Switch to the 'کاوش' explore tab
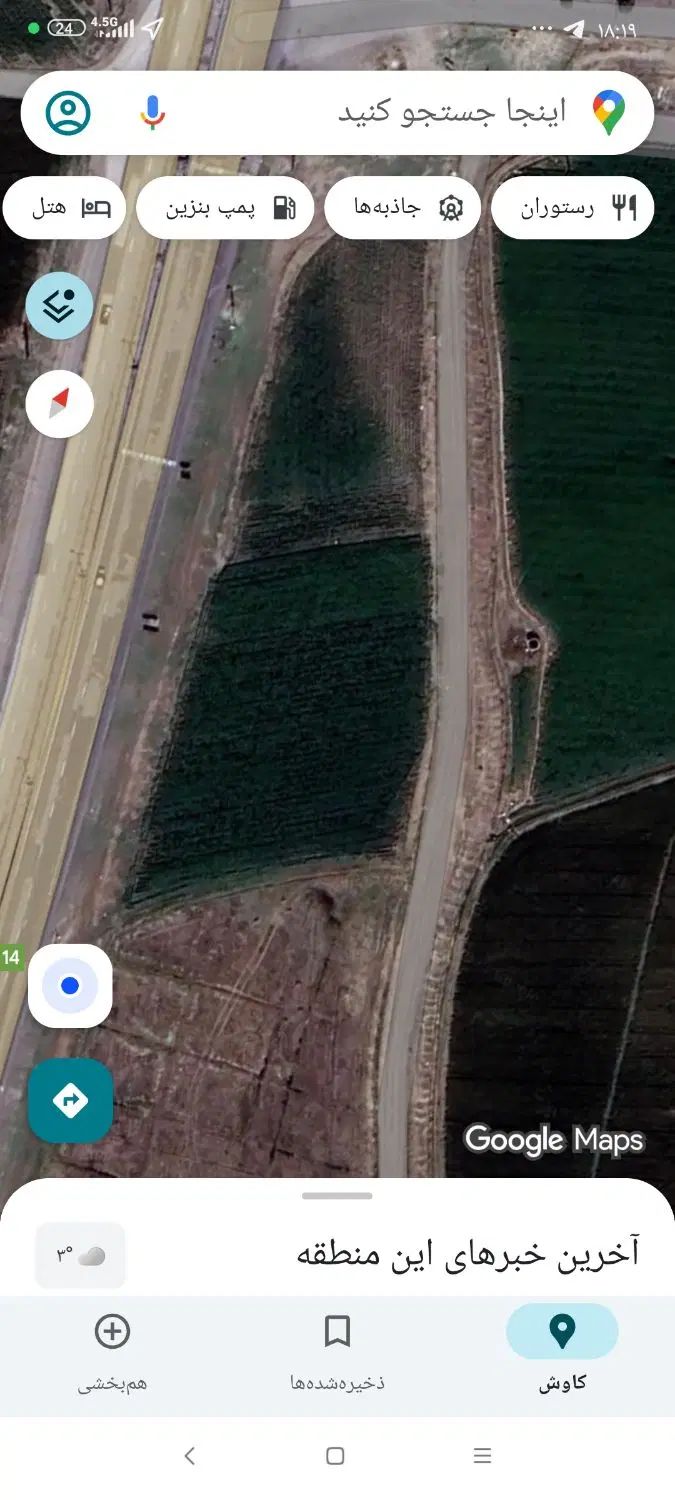The height and width of the screenshot is (1500, 675). pyautogui.click(x=562, y=1348)
